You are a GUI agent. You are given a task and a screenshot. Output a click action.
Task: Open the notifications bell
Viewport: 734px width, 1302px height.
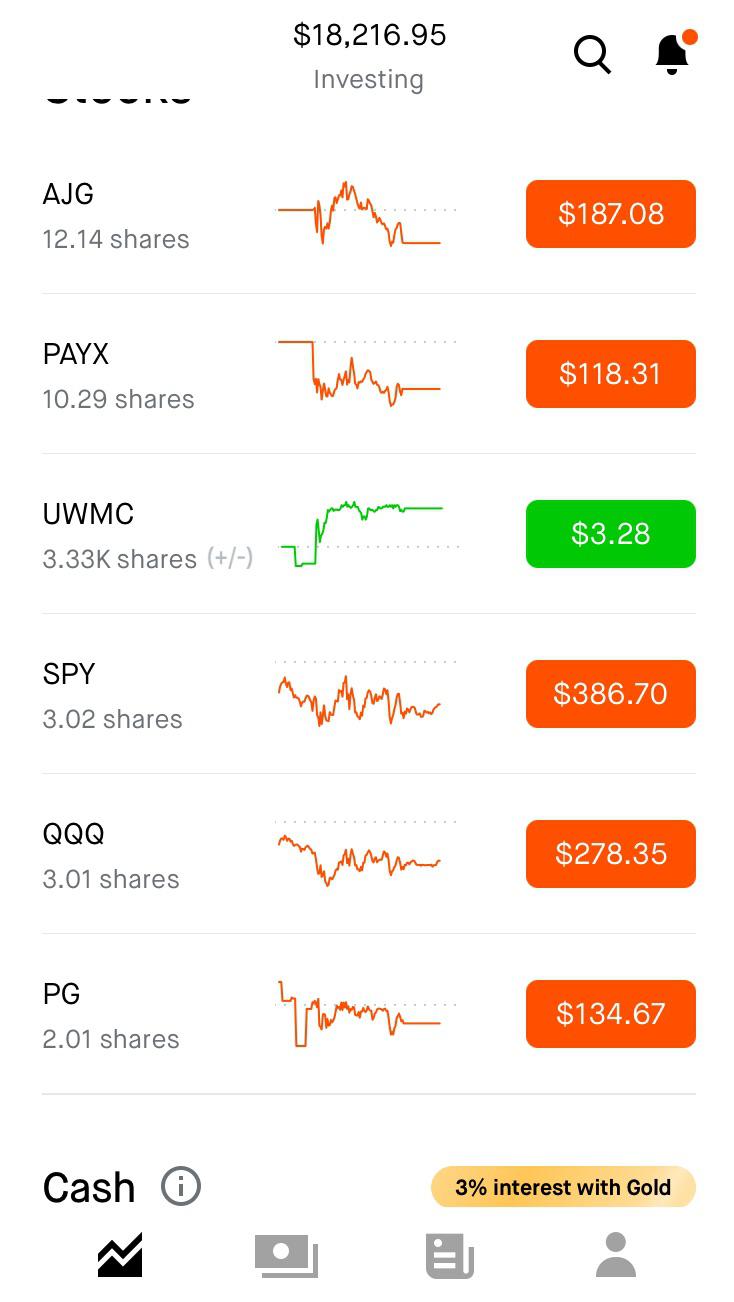click(673, 54)
